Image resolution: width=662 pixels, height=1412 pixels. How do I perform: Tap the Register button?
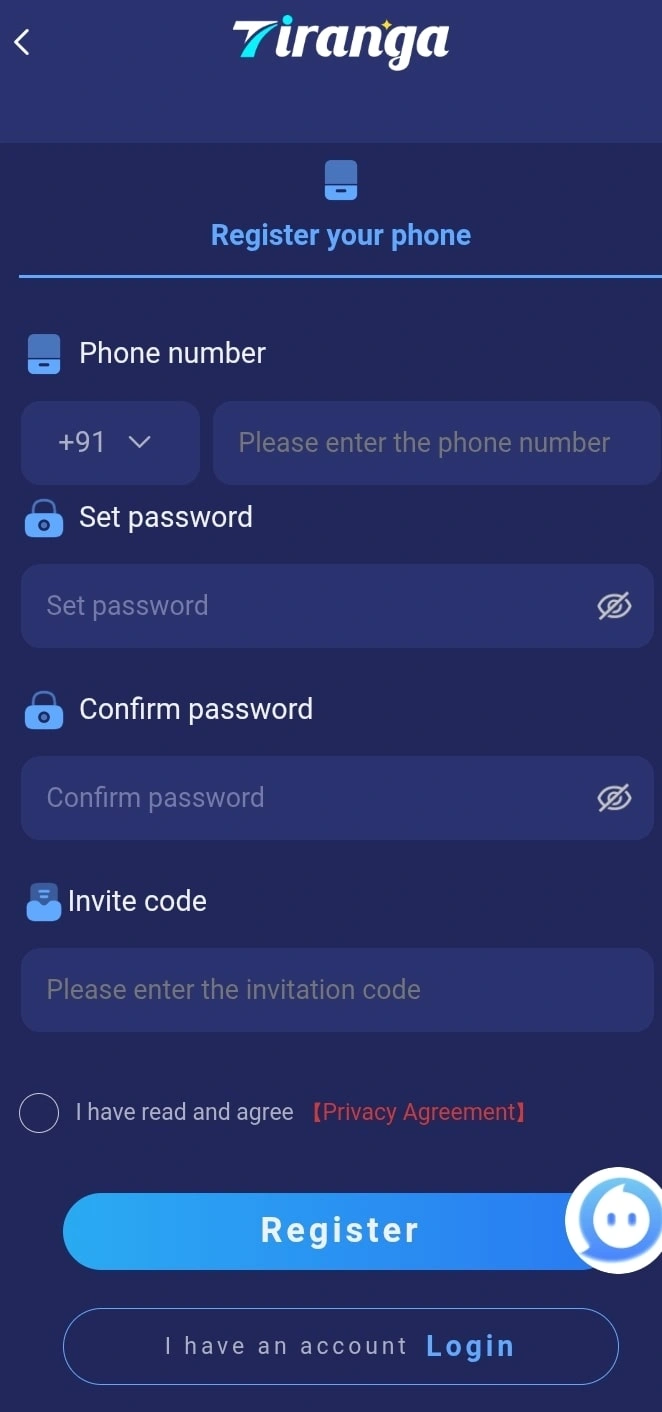click(x=340, y=1231)
